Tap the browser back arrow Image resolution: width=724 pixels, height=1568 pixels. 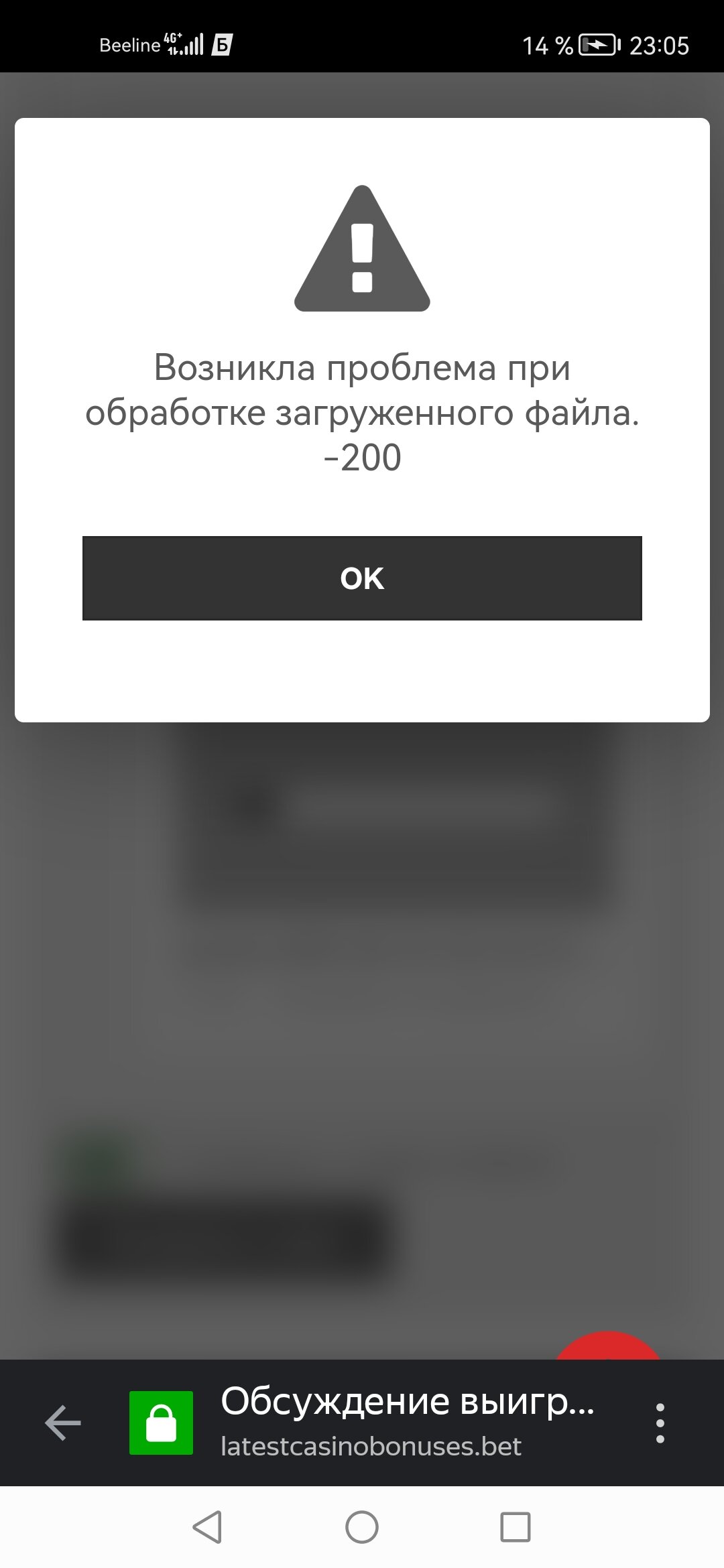[x=63, y=1422]
